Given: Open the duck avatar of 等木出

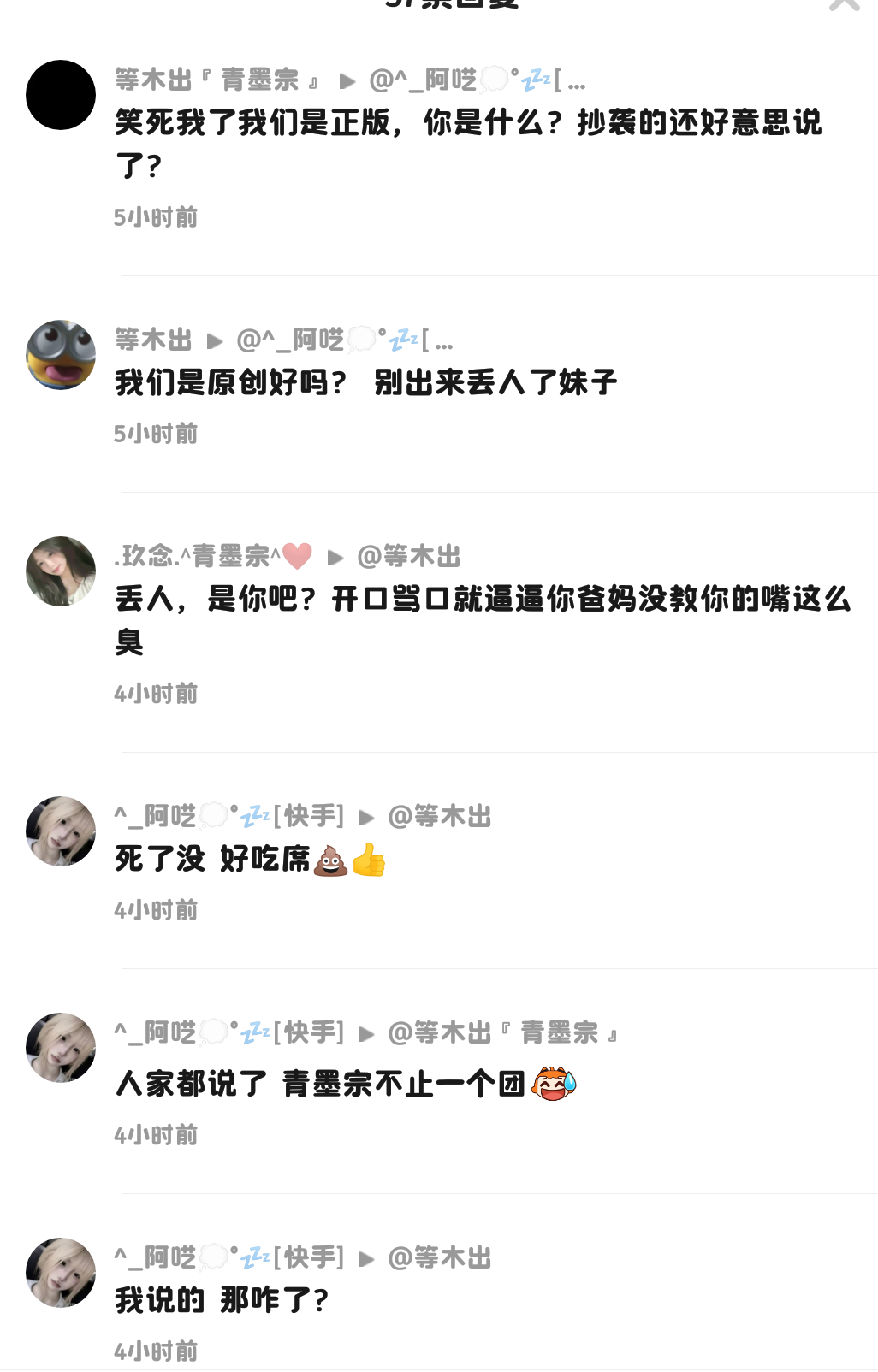Looking at the screenshot, I should pos(61,355).
